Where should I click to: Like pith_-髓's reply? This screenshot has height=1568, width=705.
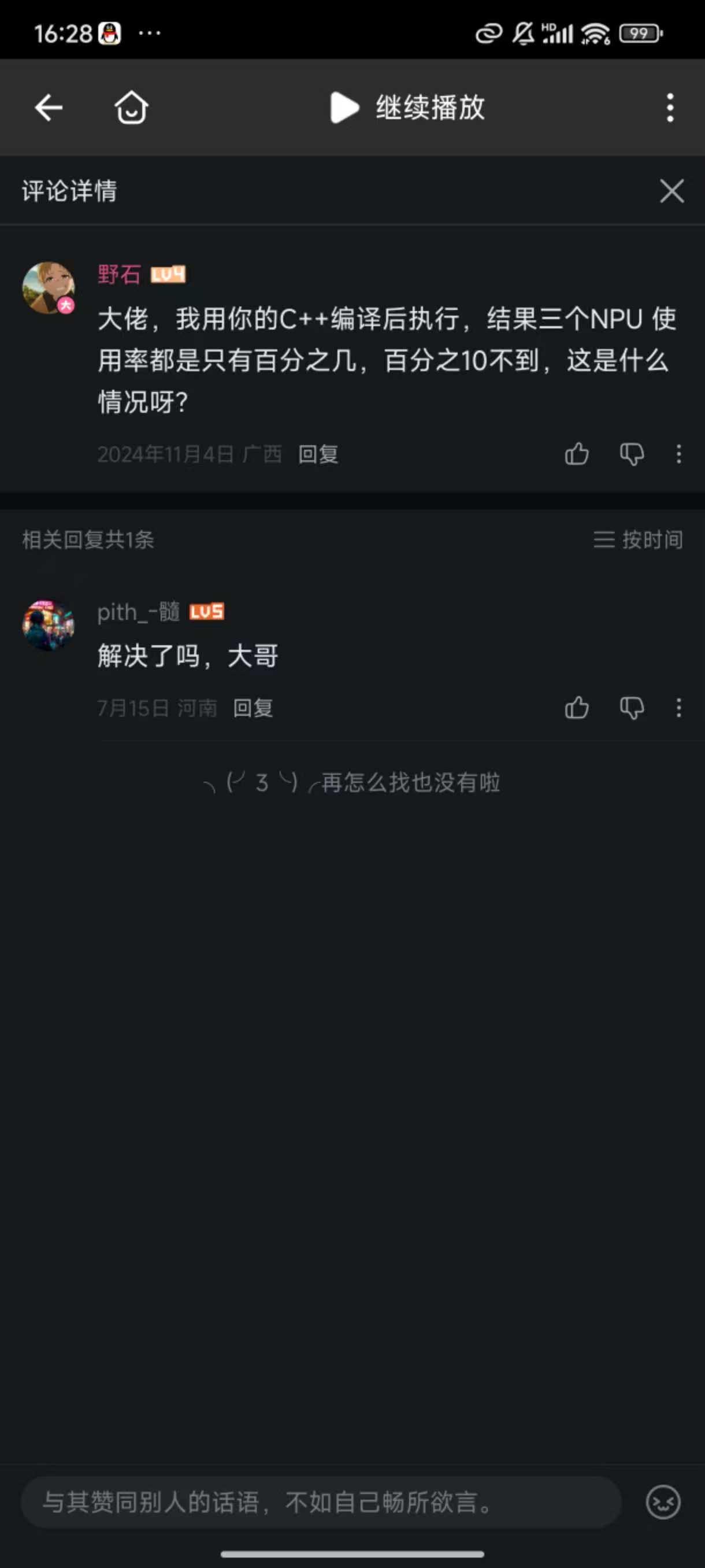tap(577, 708)
